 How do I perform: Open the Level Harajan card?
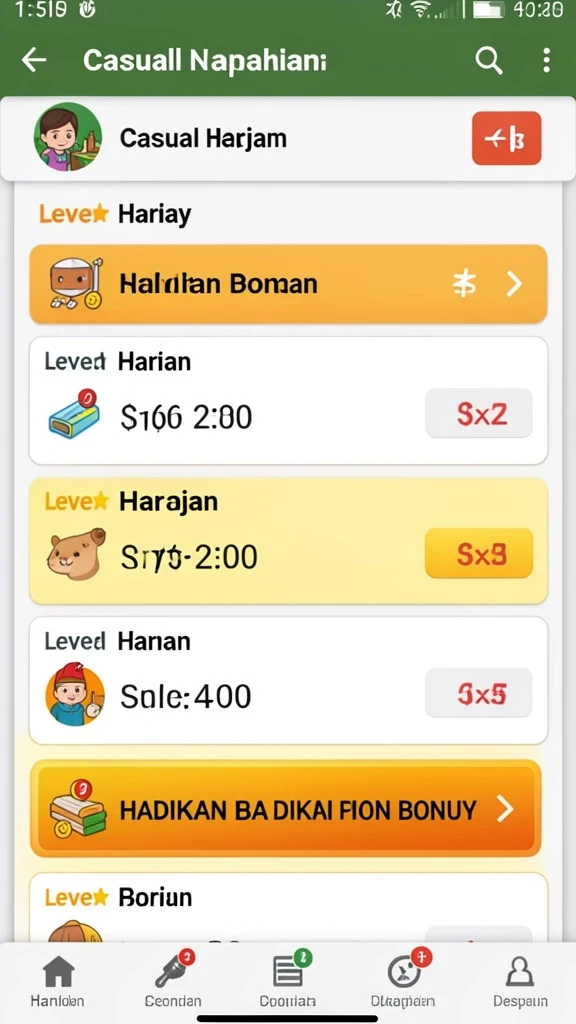288,541
